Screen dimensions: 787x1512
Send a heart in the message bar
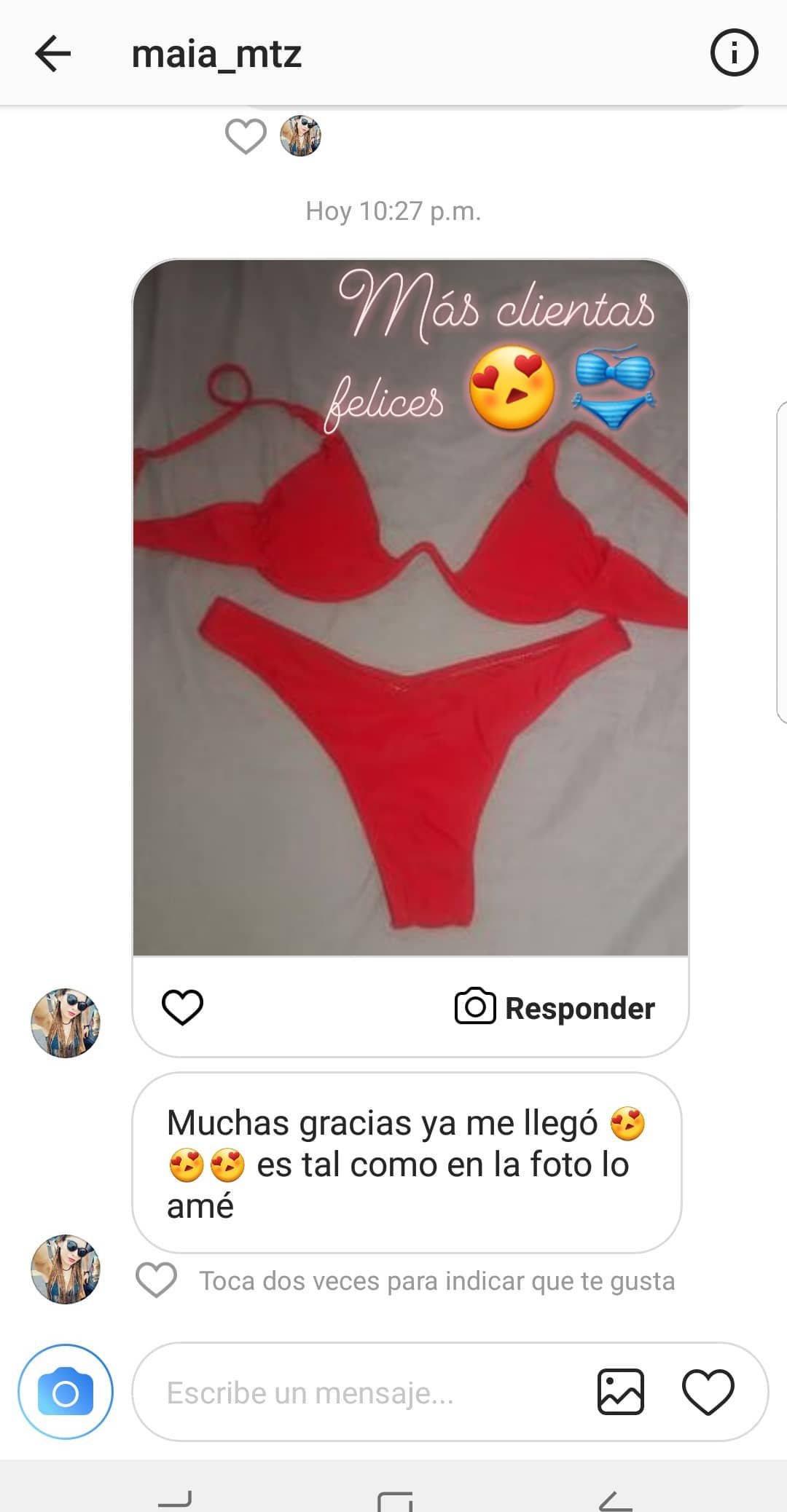point(708,1392)
